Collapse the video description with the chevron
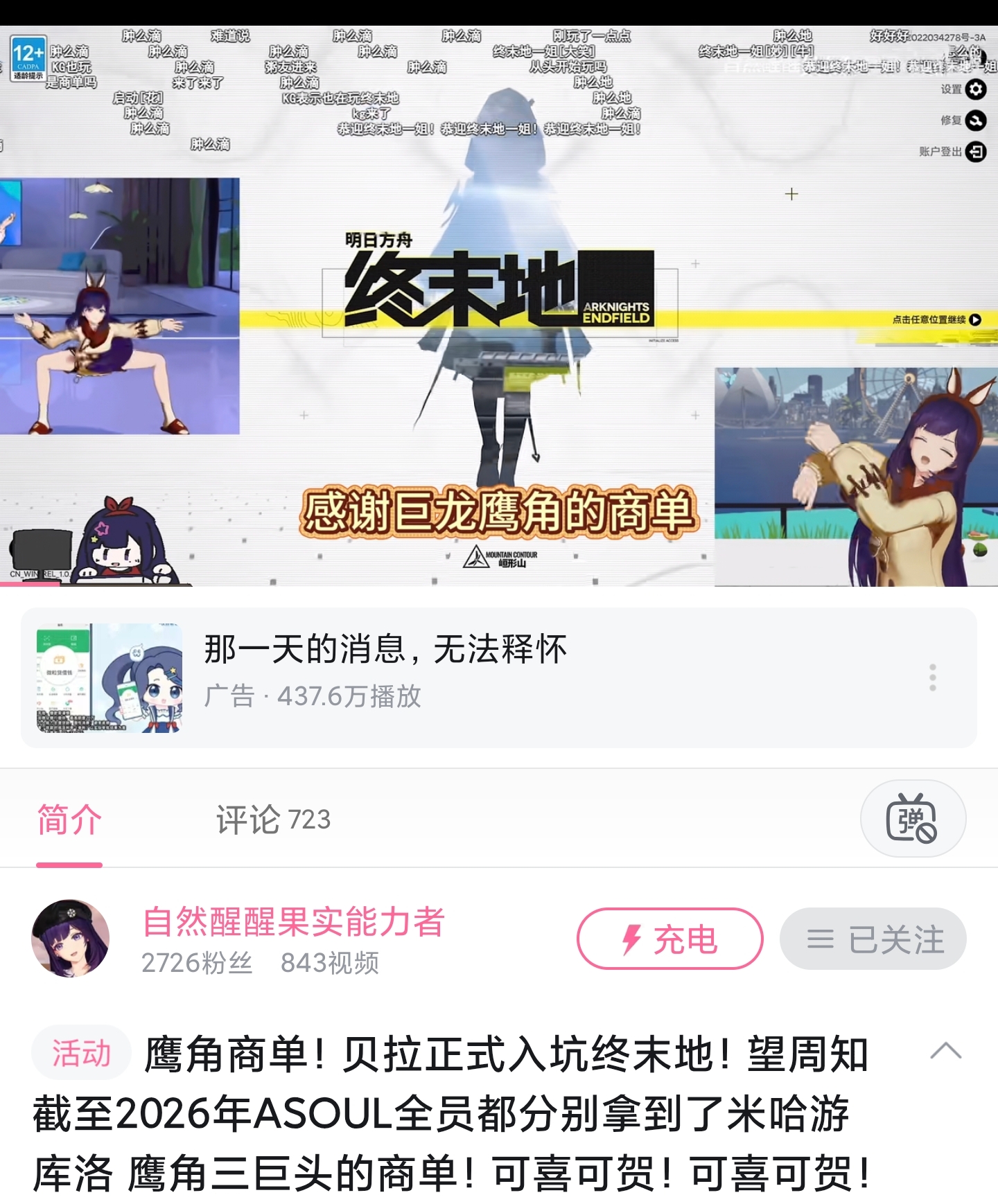Image resolution: width=998 pixels, height=1204 pixels. 945,1052
